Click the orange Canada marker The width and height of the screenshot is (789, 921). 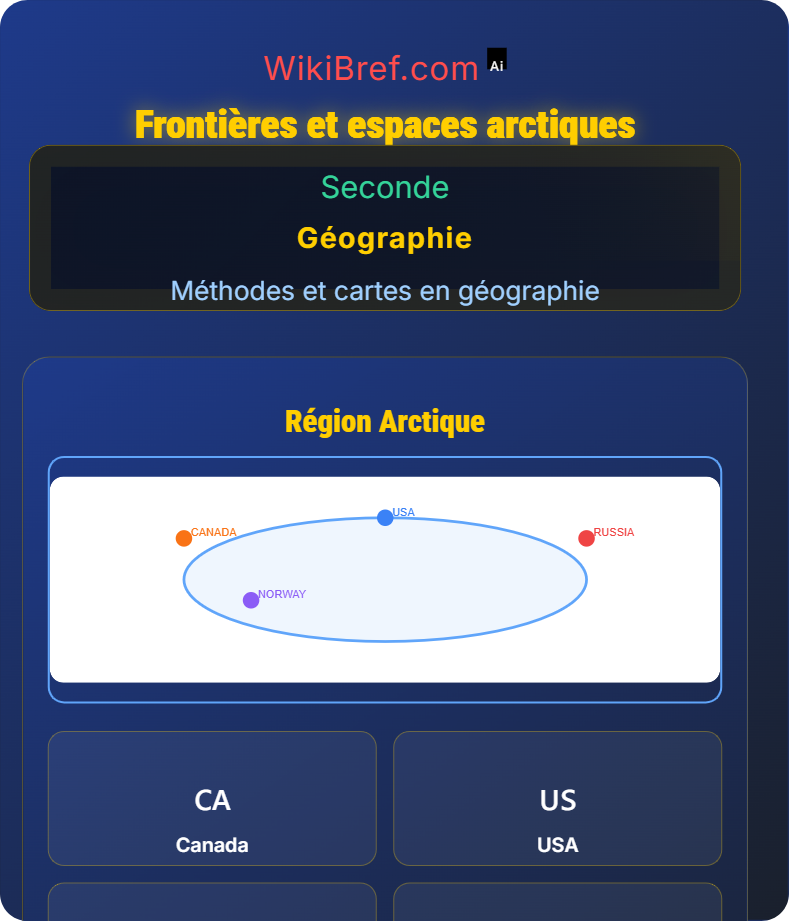click(183, 537)
